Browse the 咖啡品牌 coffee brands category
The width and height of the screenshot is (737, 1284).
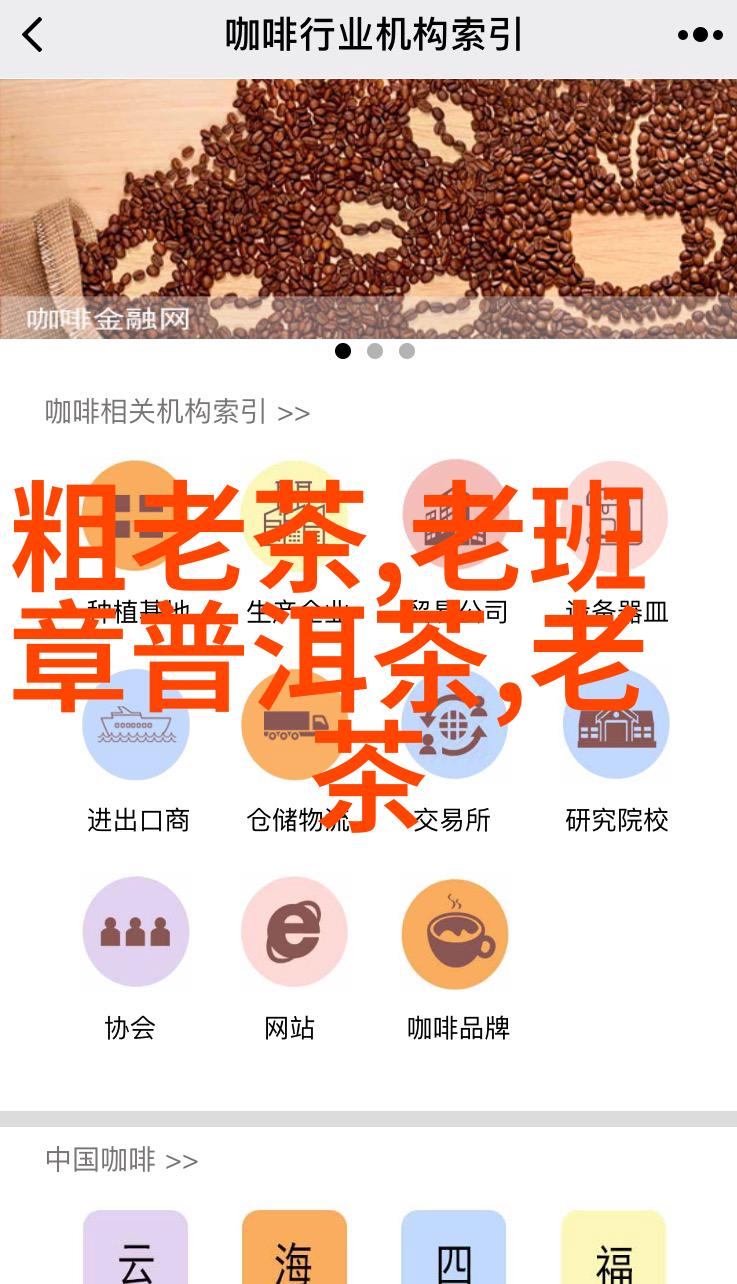(455, 932)
